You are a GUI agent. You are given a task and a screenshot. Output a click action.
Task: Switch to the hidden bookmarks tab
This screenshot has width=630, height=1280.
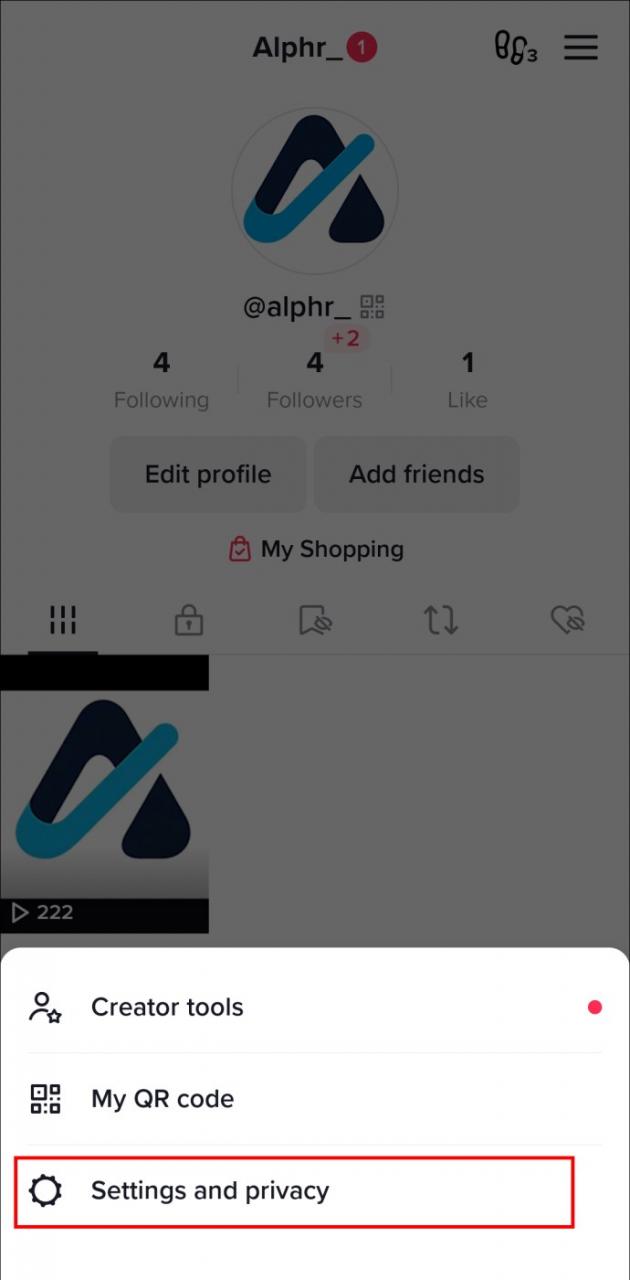[x=315, y=621]
